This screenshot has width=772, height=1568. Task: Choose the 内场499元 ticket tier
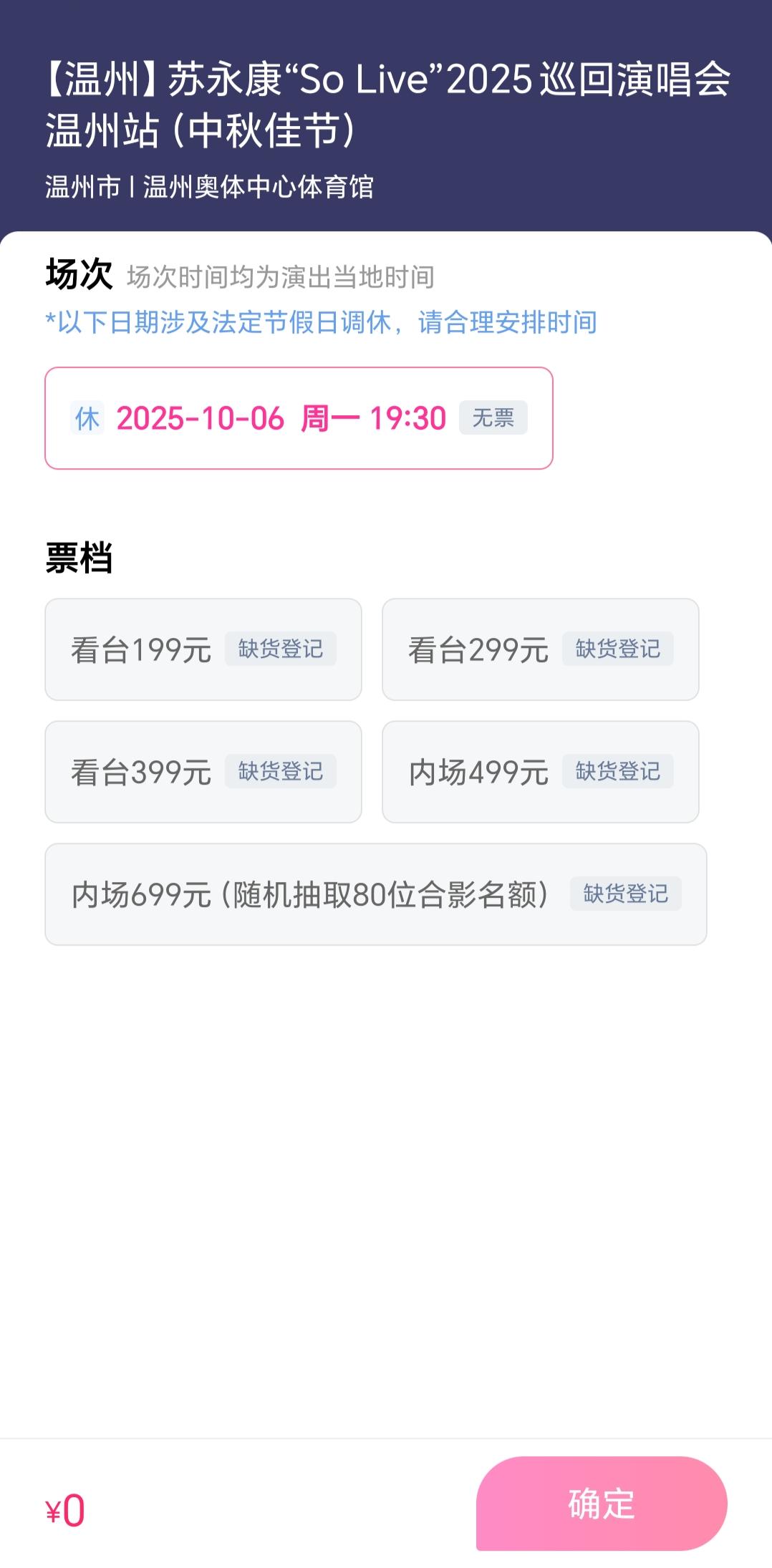540,772
